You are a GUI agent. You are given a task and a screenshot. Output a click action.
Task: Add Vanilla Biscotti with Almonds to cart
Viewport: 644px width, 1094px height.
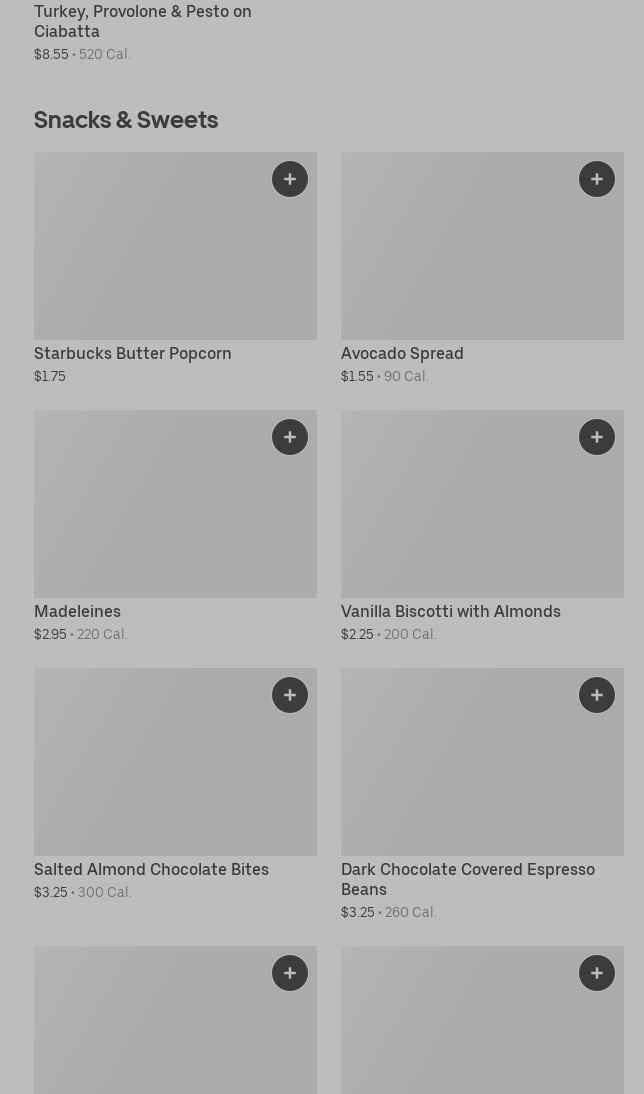pyautogui.click(x=597, y=437)
